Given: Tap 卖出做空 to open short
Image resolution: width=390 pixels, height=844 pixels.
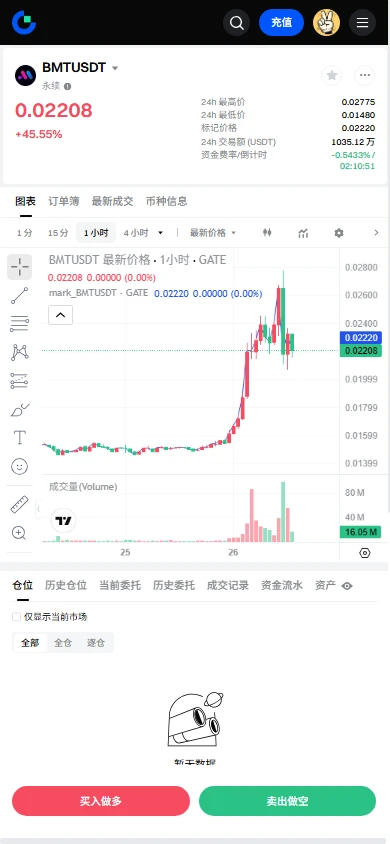Looking at the screenshot, I should click(x=287, y=801).
